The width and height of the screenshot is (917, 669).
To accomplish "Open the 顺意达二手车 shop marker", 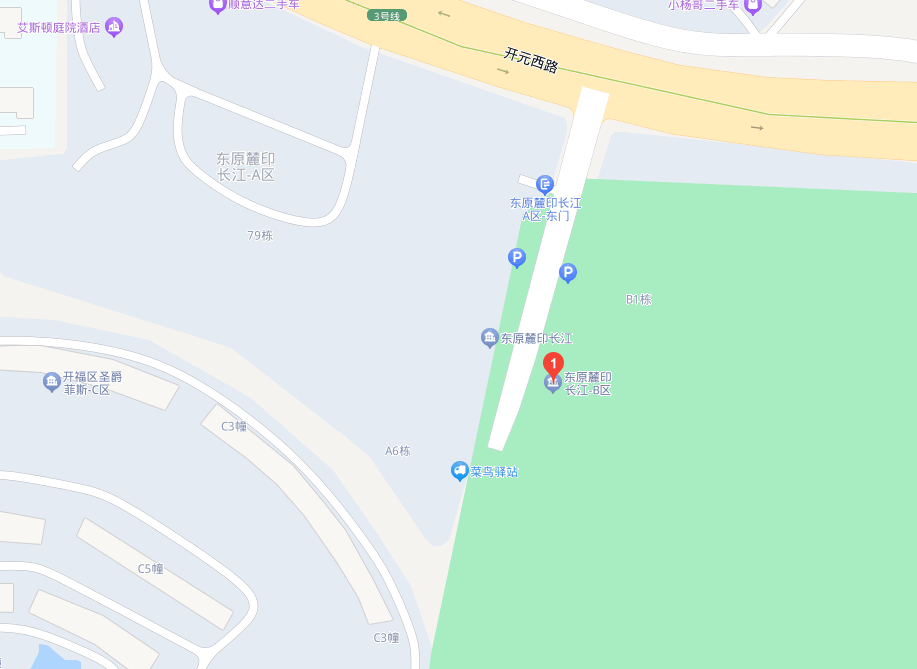I will pos(218,5).
